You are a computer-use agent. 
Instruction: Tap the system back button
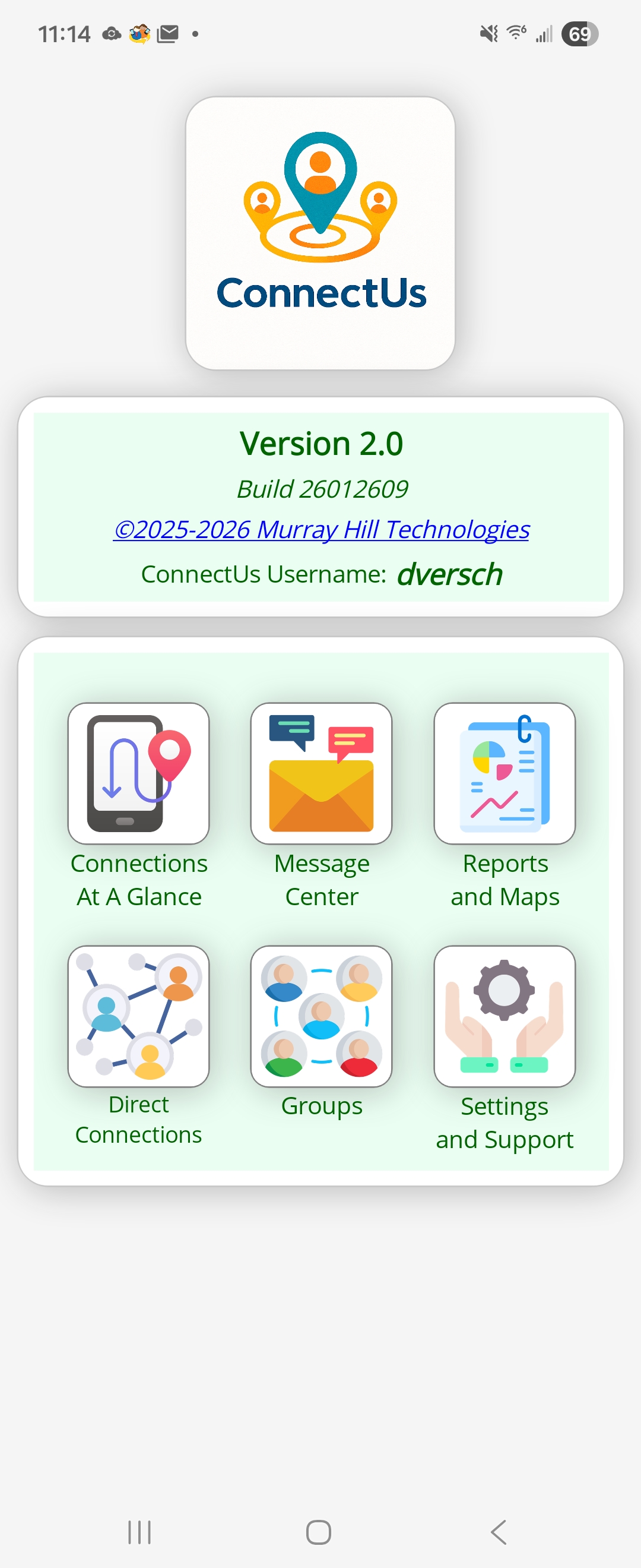[499, 1532]
